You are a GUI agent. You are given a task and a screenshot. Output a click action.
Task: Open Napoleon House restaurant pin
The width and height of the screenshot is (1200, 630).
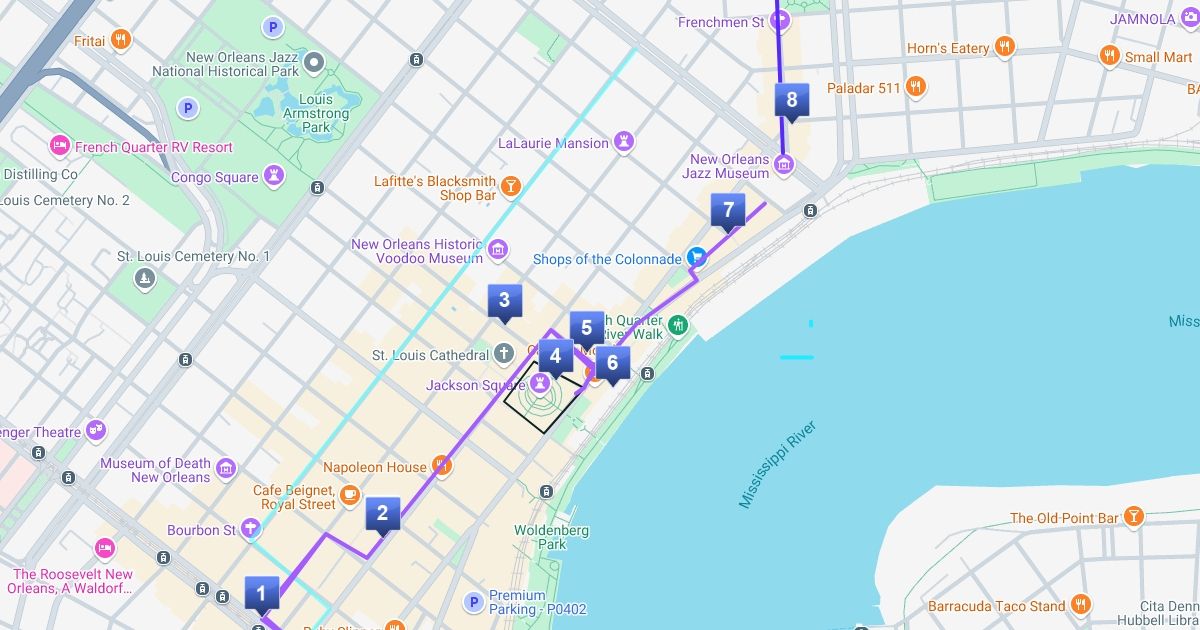(442, 466)
